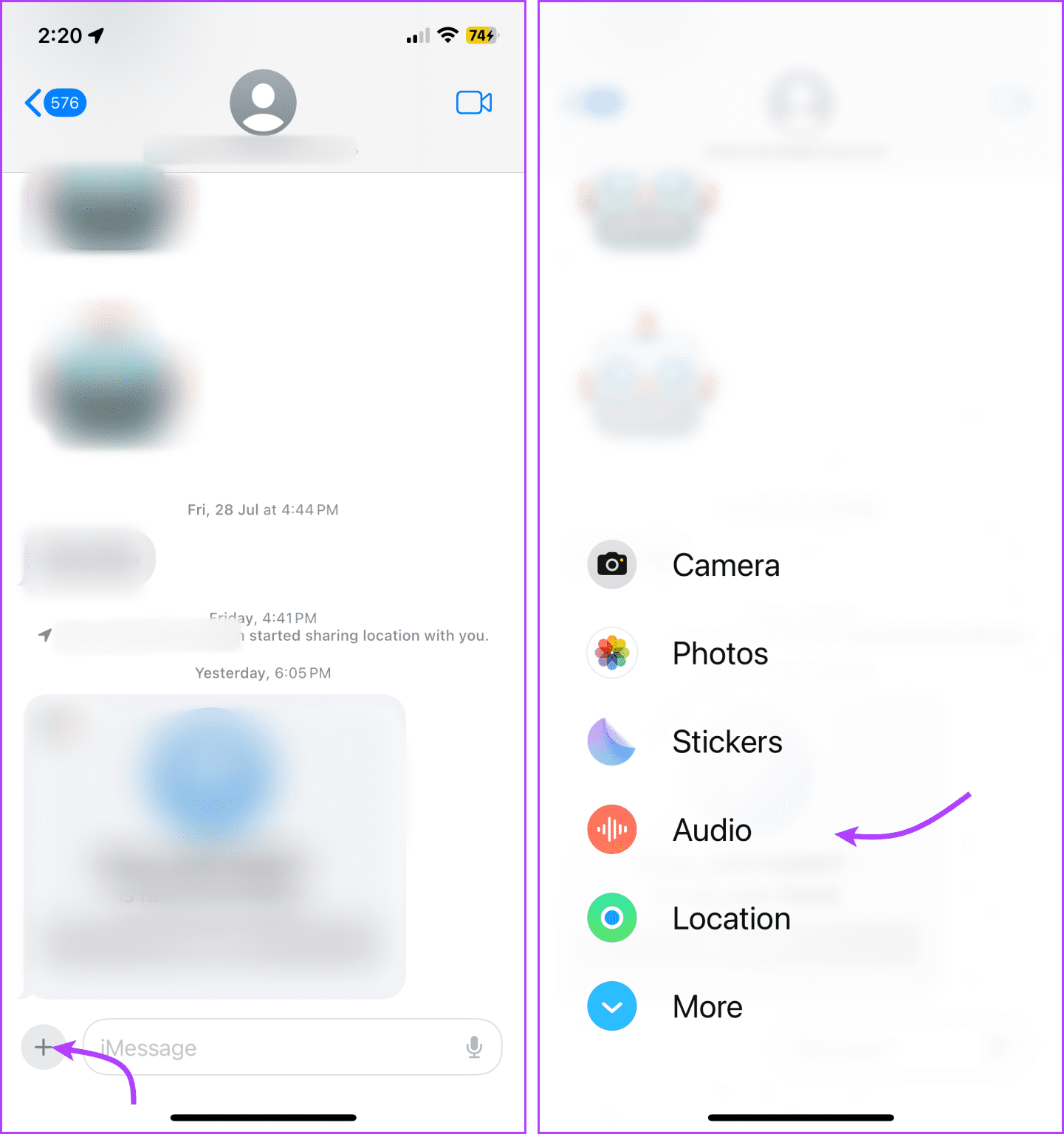Tap the microphone icon for dictation
This screenshot has width=1064, height=1134.
pyautogui.click(x=473, y=1047)
